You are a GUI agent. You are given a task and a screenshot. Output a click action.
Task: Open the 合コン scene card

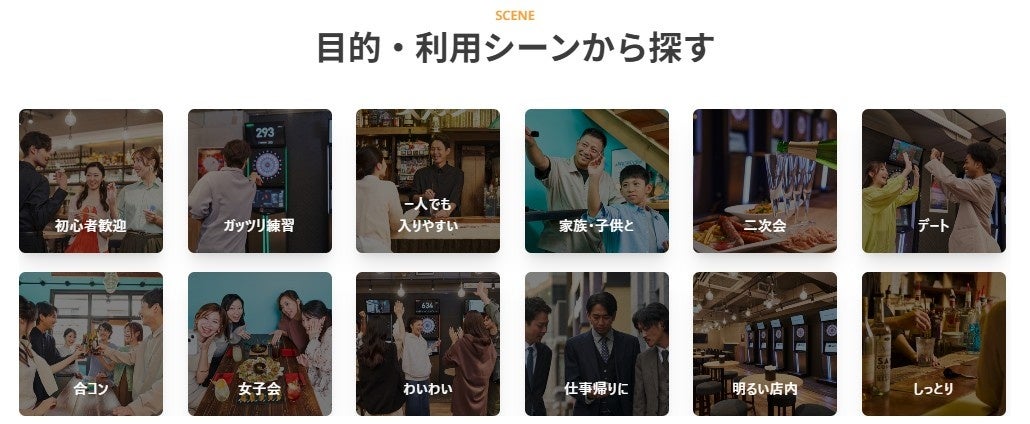click(91, 344)
